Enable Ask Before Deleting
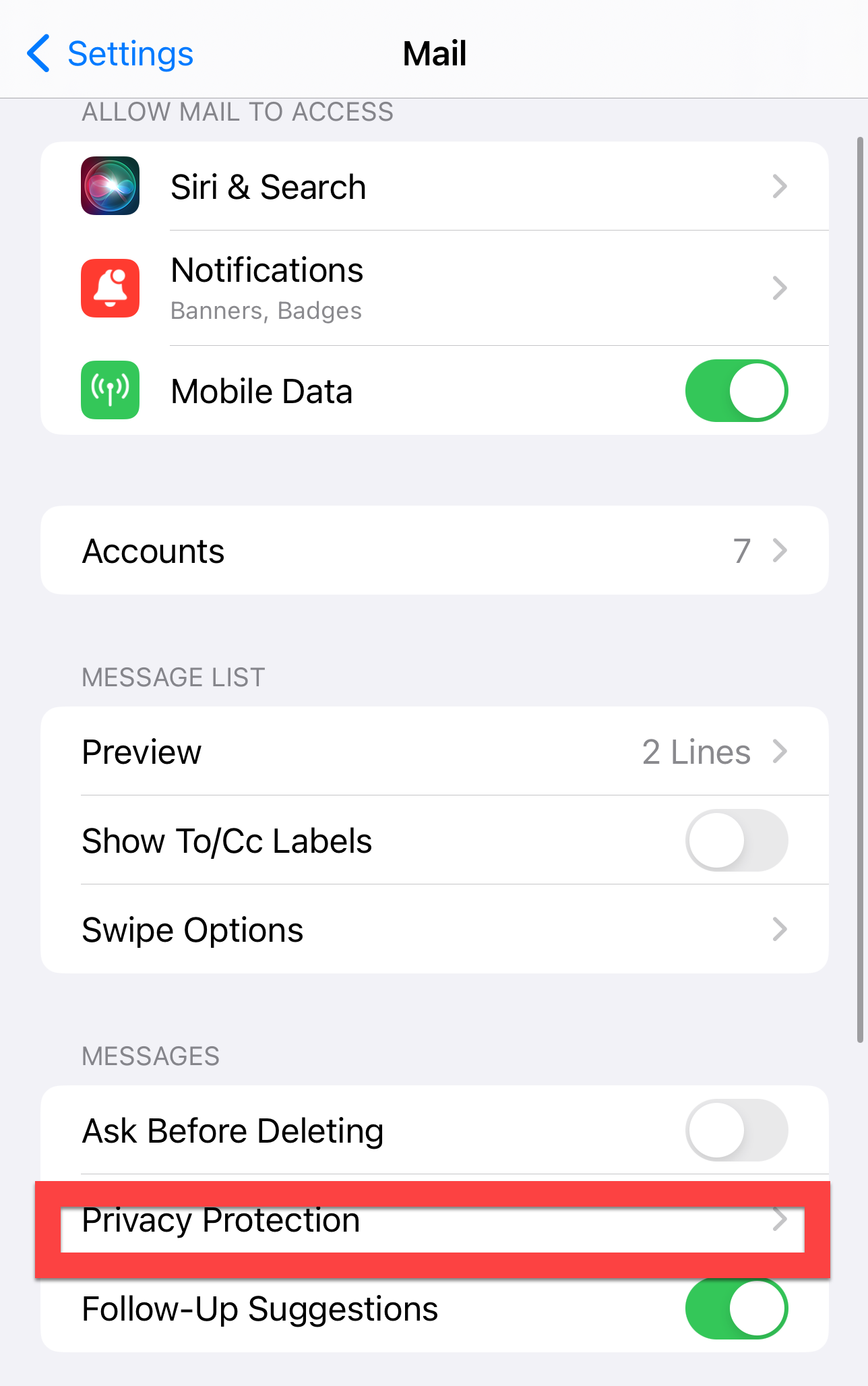The image size is (868, 1386). click(736, 1131)
